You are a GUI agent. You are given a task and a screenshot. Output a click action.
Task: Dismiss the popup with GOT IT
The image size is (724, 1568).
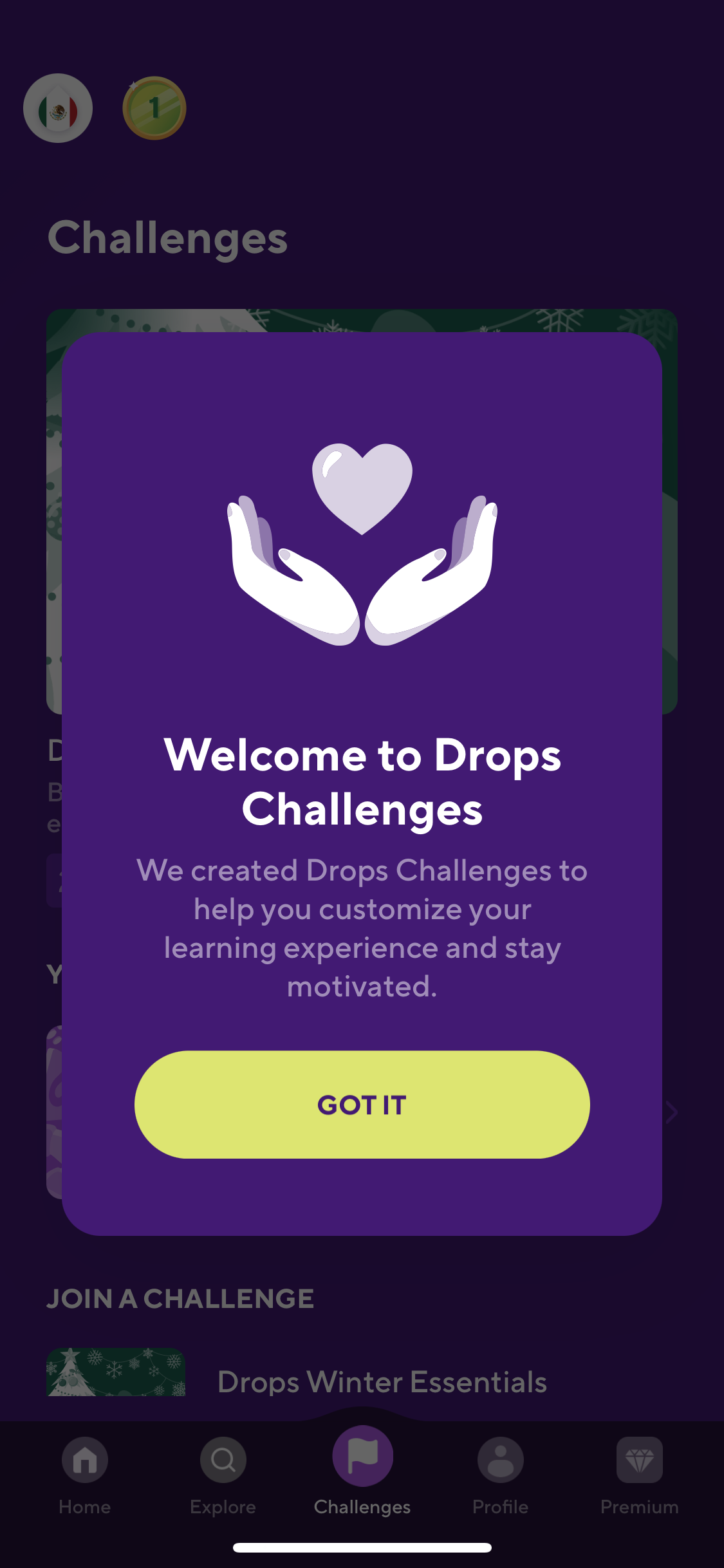point(362,1105)
